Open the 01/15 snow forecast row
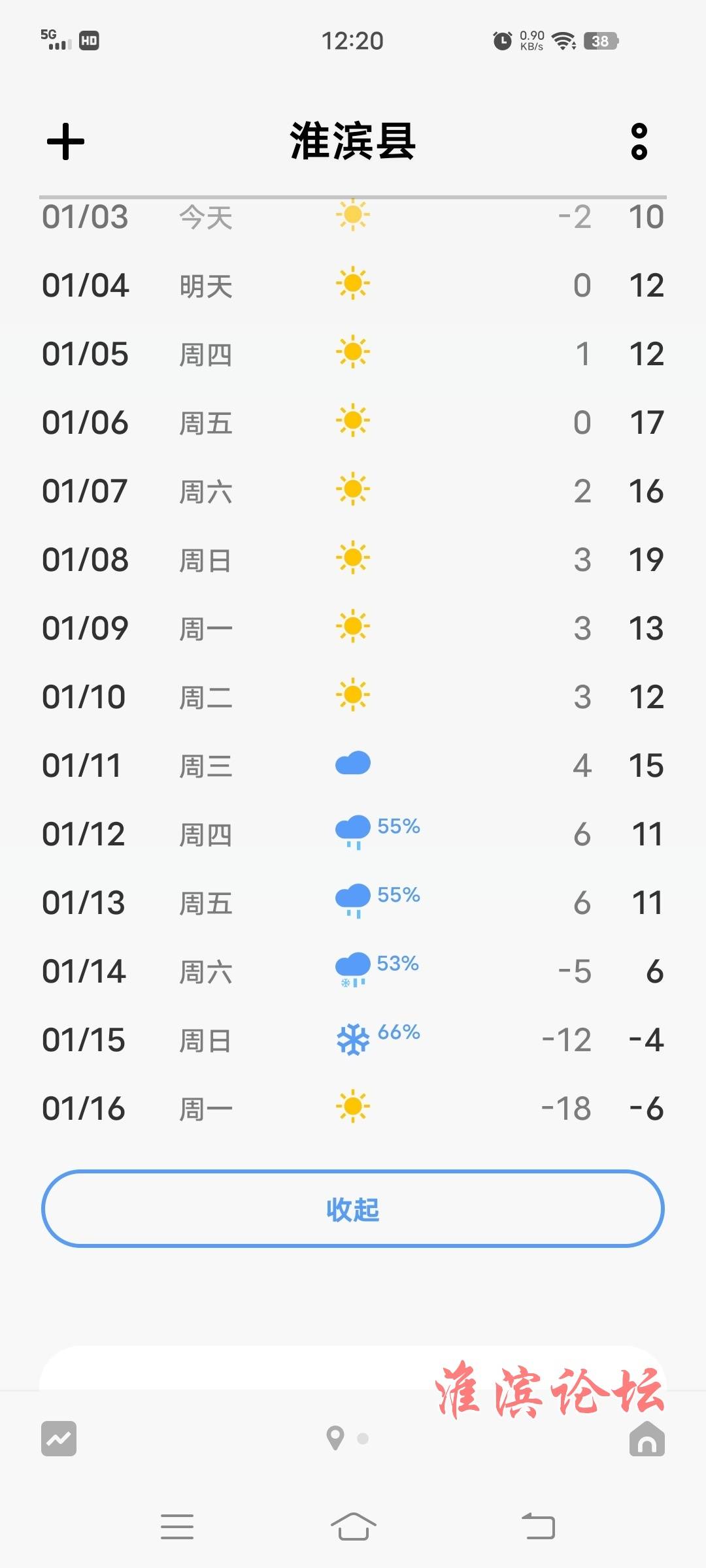 [353, 1039]
